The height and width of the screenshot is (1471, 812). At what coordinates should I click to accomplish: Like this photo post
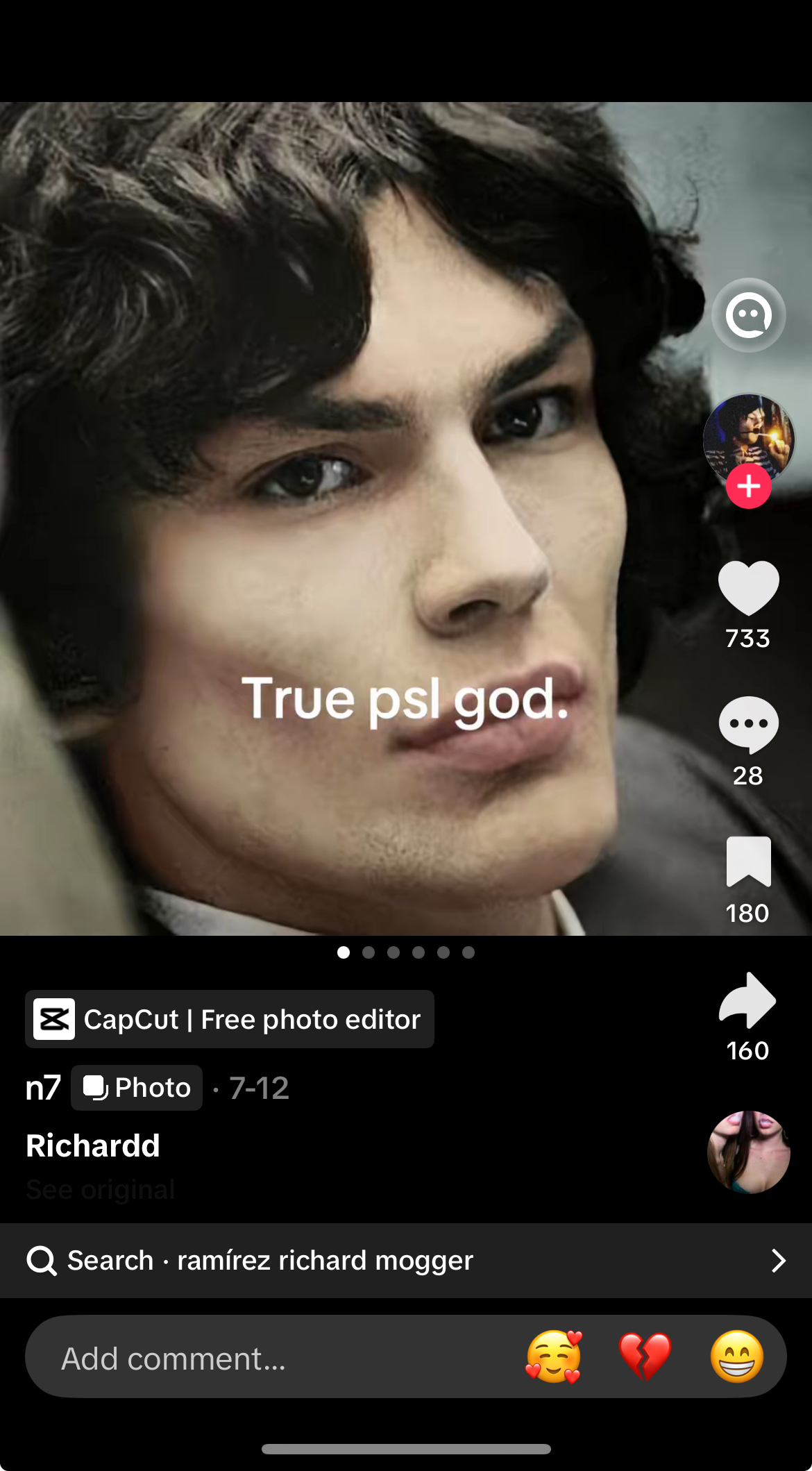(748, 587)
